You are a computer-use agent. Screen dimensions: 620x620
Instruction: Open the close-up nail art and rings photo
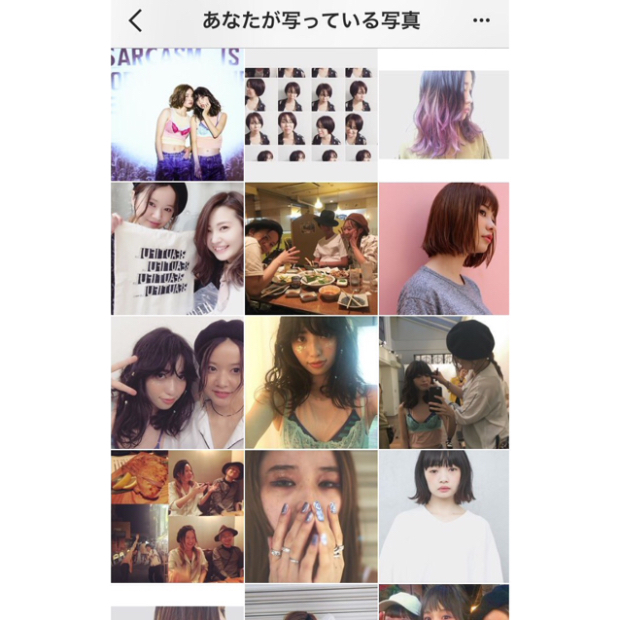[x=311, y=516]
